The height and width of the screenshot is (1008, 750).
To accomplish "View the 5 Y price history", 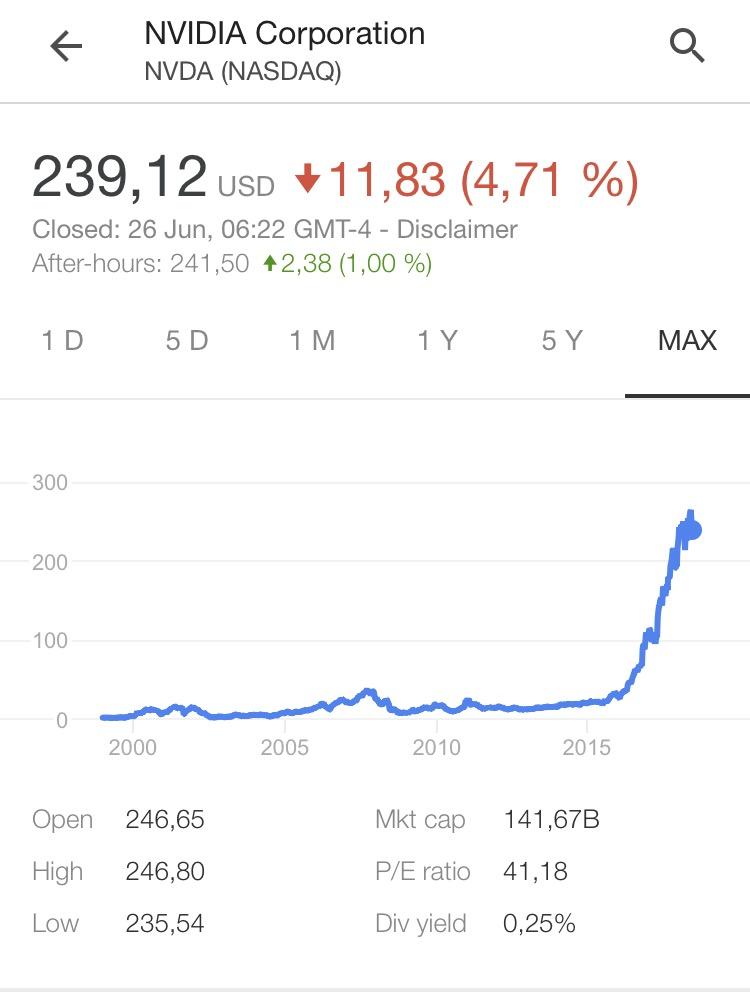I will click(x=562, y=341).
